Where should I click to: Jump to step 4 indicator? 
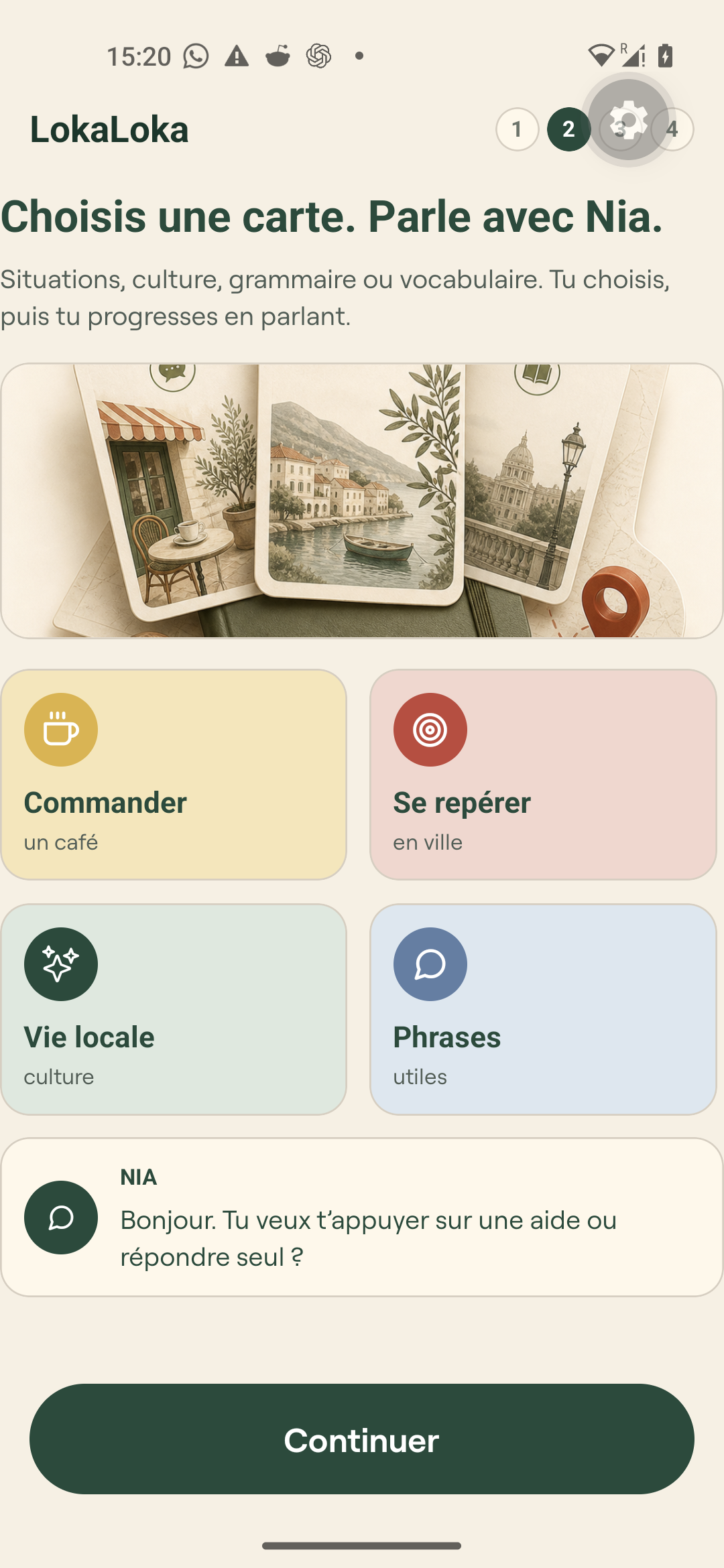coord(672,129)
